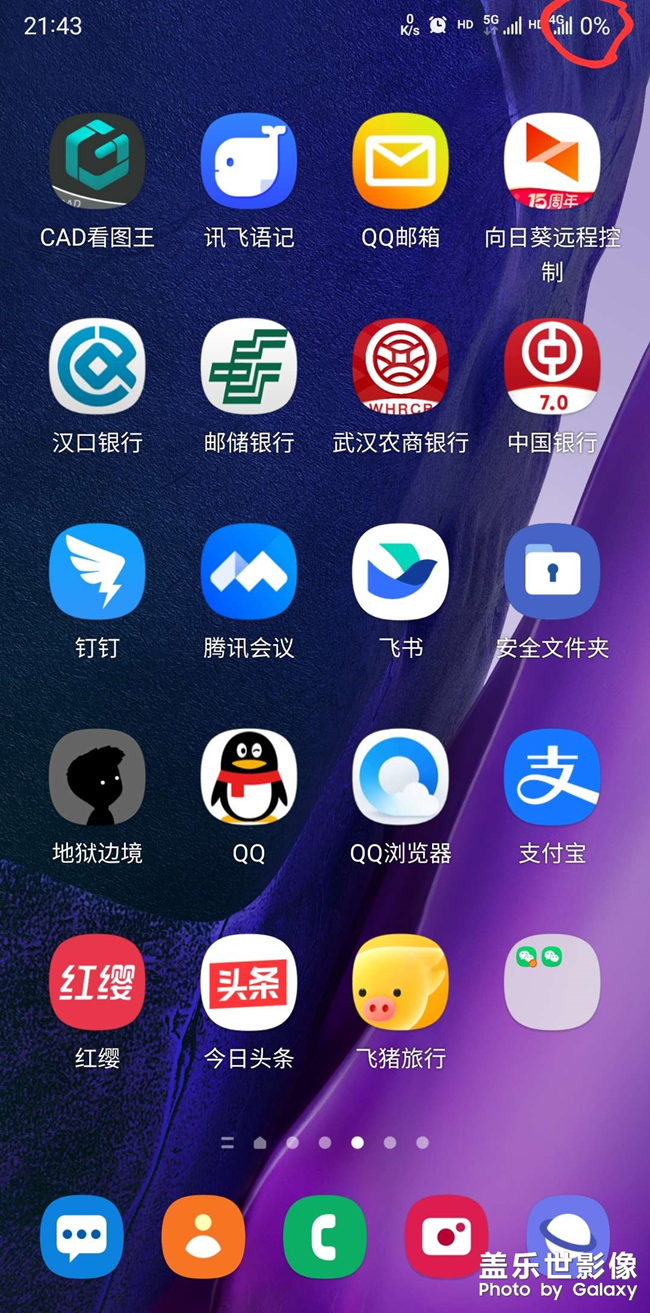Viewport: 650px width, 1313px height.
Task: Open 汉口银行 app
Action: (97, 367)
